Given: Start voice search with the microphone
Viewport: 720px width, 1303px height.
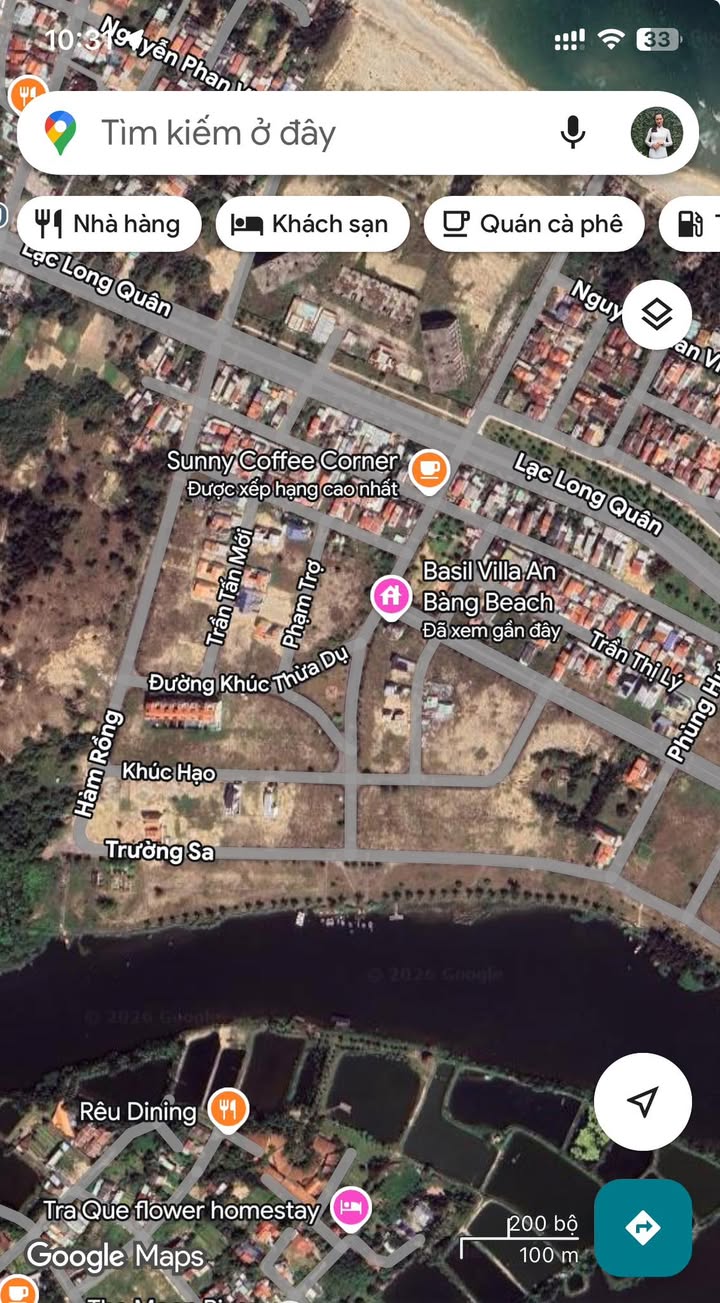Looking at the screenshot, I should [x=572, y=133].
